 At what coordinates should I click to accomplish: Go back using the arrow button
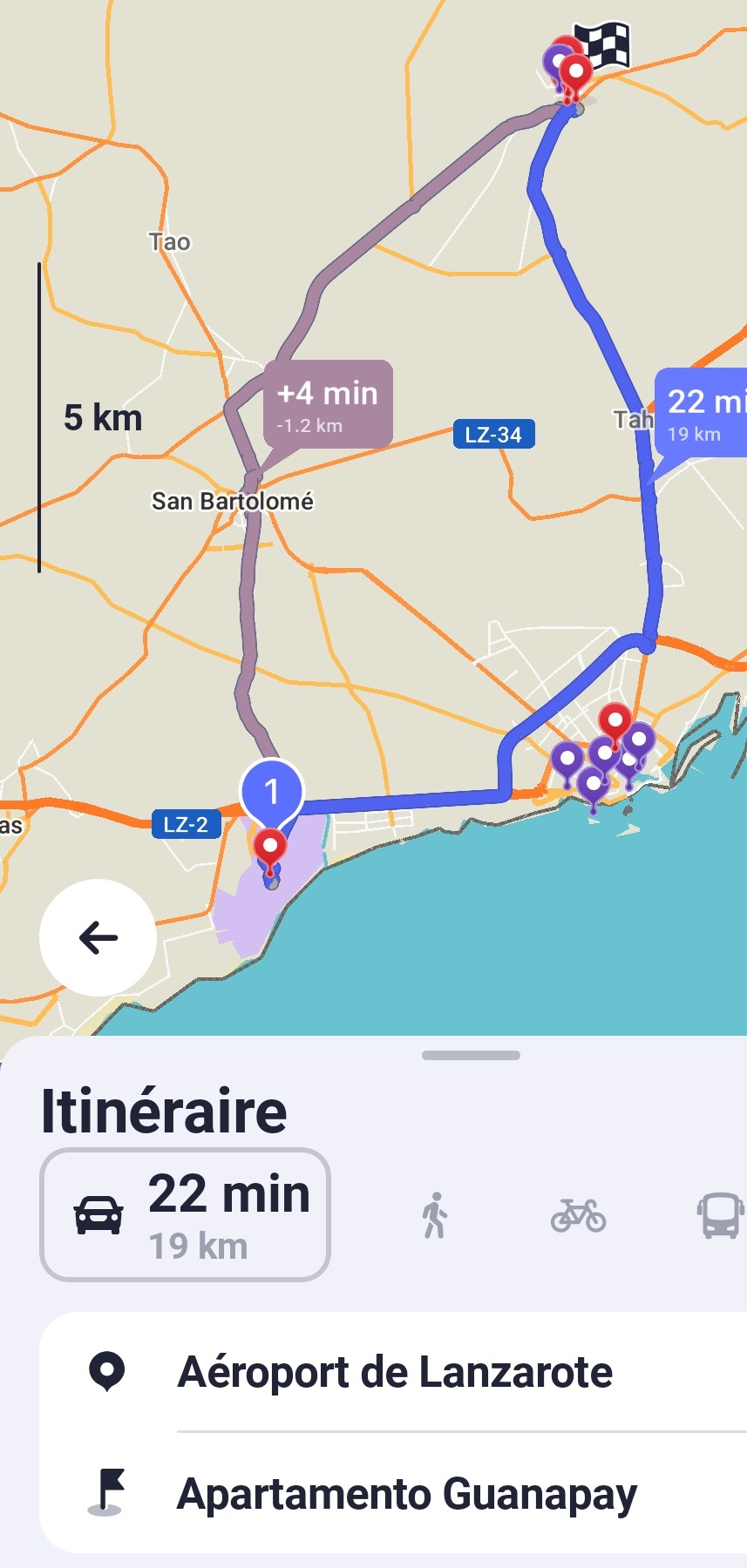tap(98, 937)
